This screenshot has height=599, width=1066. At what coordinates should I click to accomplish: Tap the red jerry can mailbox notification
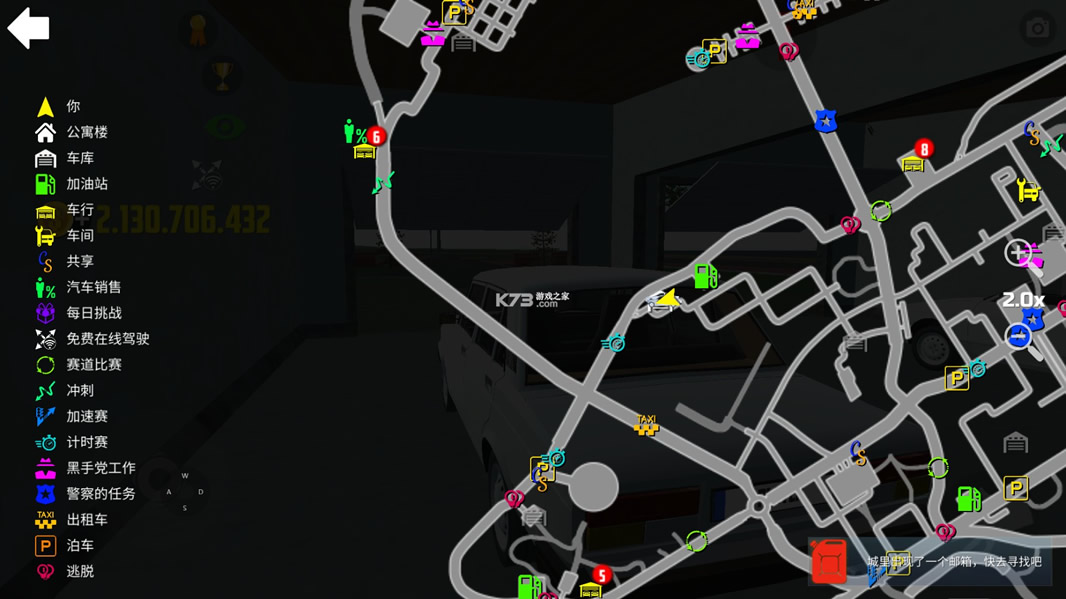[829, 561]
